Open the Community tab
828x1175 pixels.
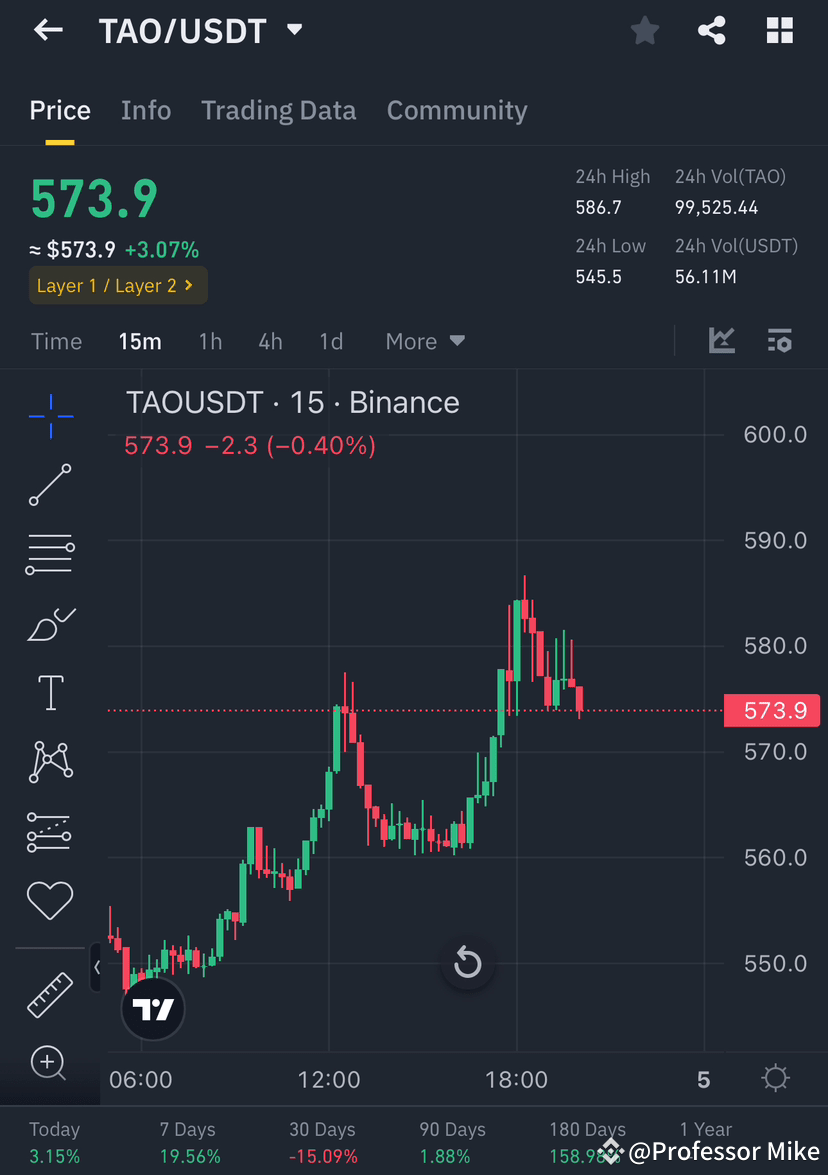457,110
